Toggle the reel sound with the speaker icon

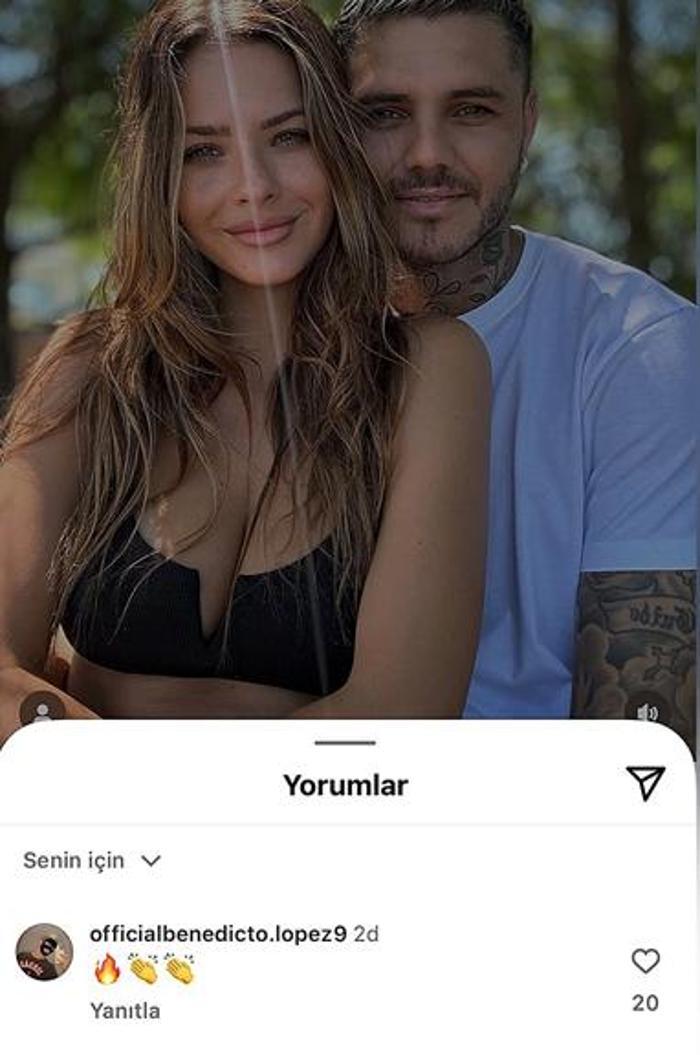(x=647, y=712)
